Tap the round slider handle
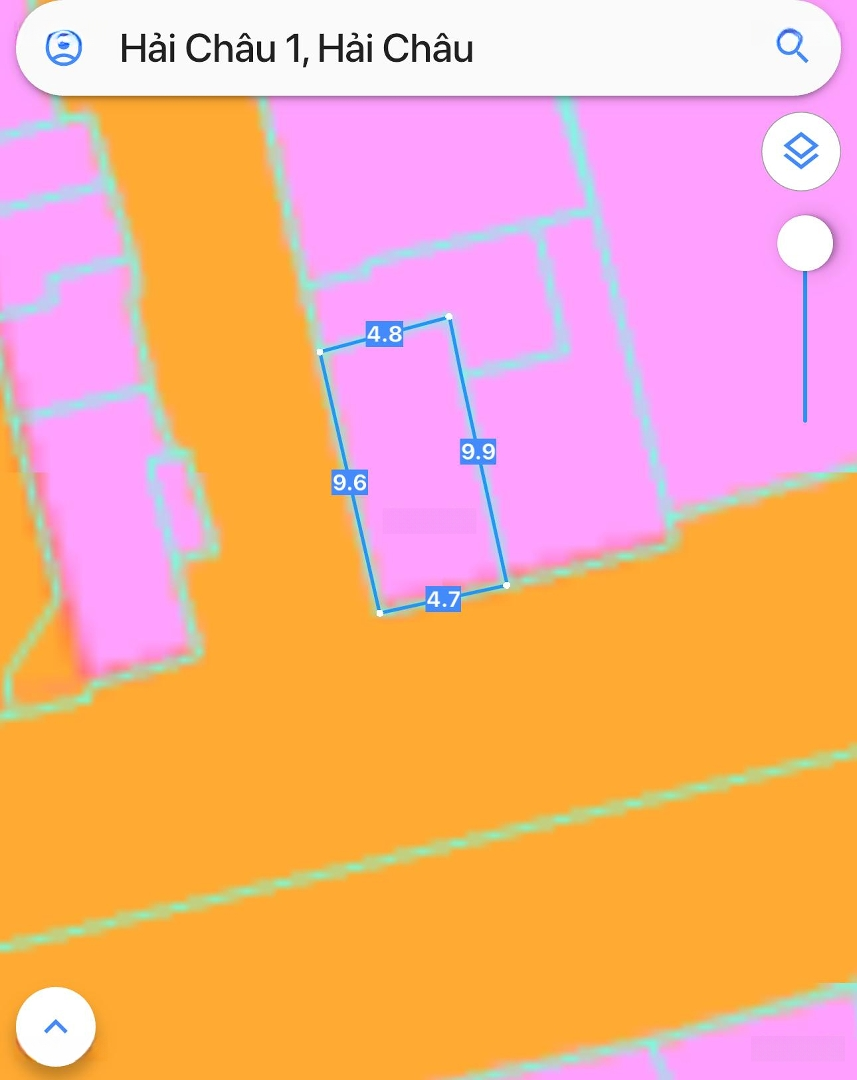The width and height of the screenshot is (857, 1080). point(805,243)
